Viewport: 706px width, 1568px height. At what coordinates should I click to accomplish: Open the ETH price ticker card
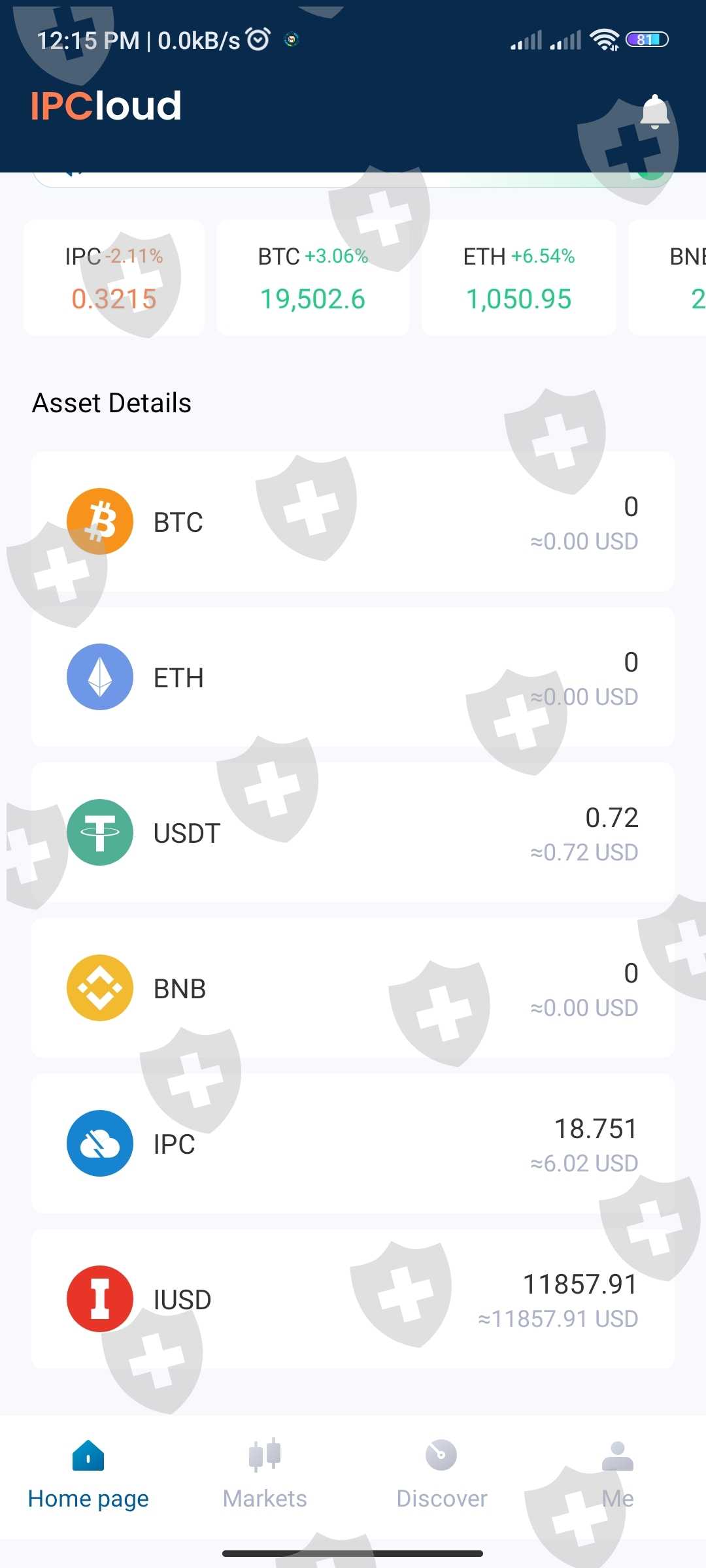tap(518, 278)
